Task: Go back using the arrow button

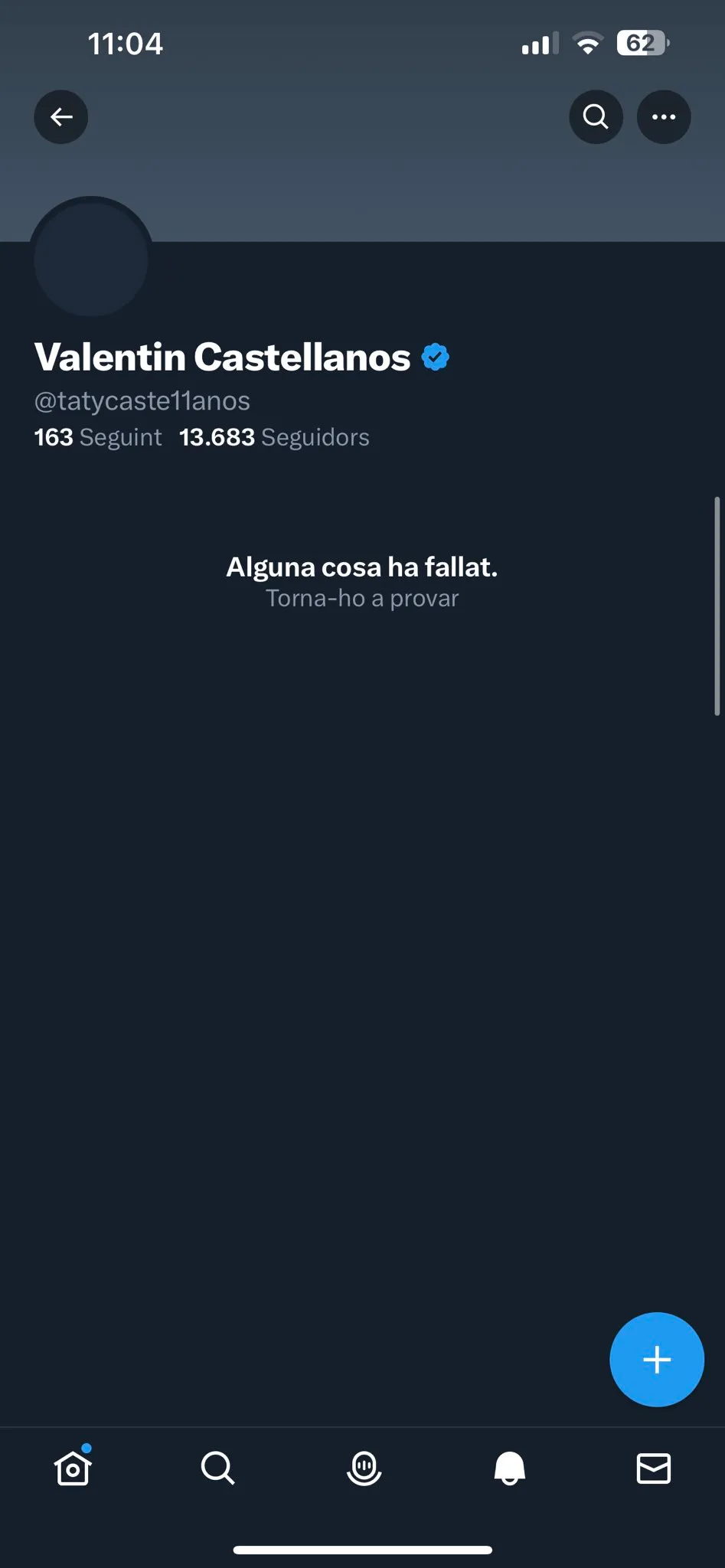Action: click(61, 117)
